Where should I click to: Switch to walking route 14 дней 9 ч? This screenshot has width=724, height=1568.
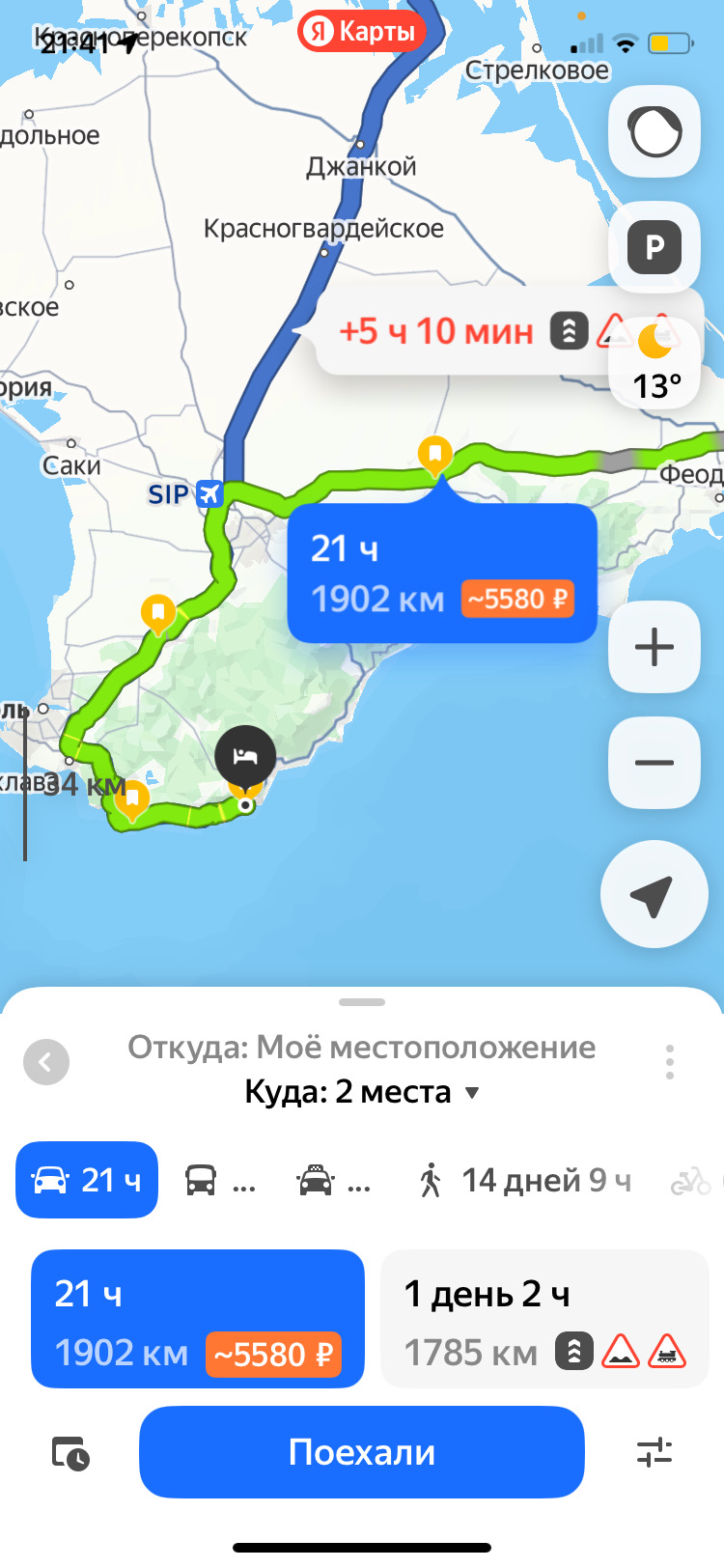[x=526, y=1180]
